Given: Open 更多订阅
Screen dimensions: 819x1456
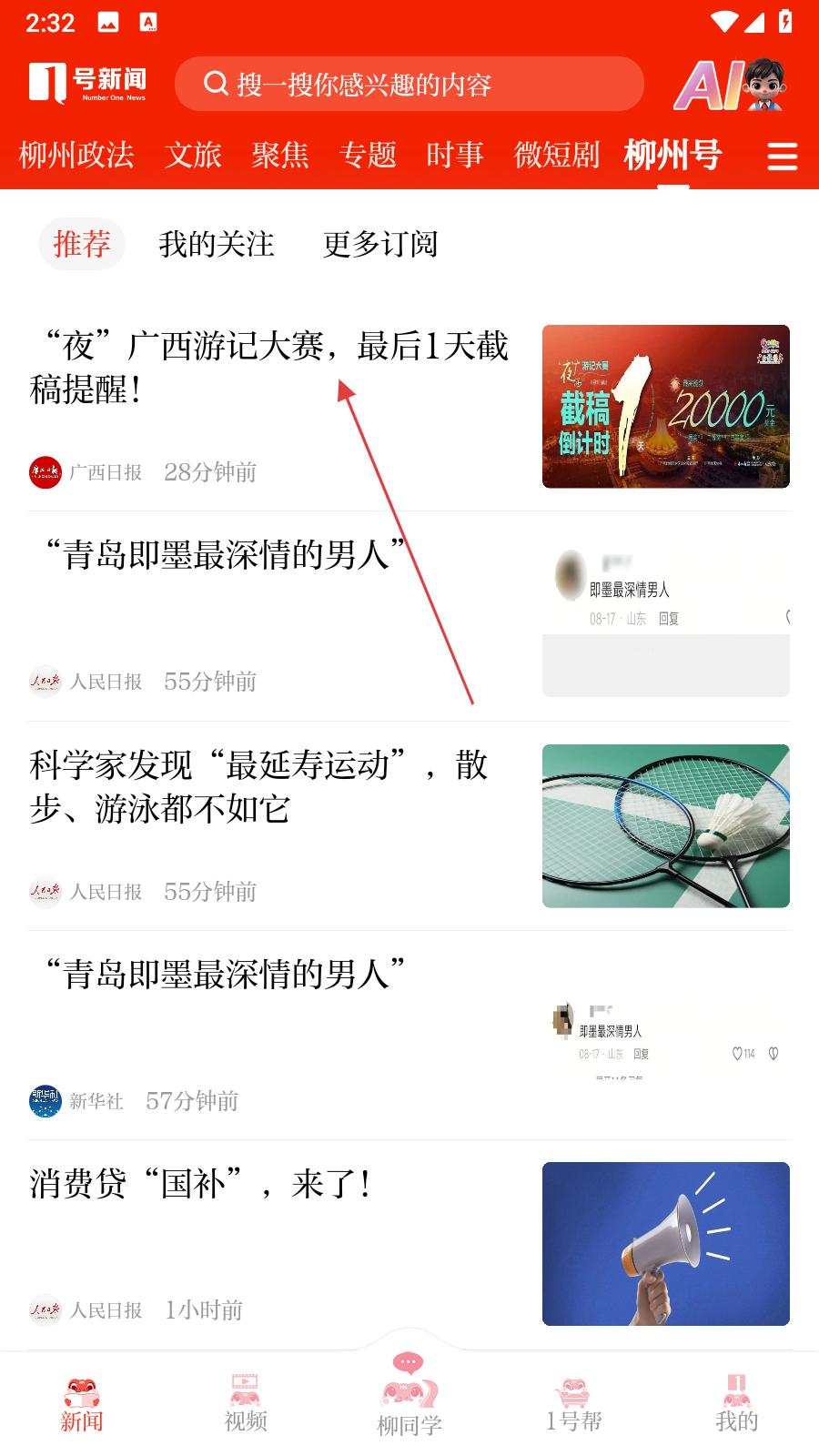Looking at the screenshot, I should tap(380, 244).
